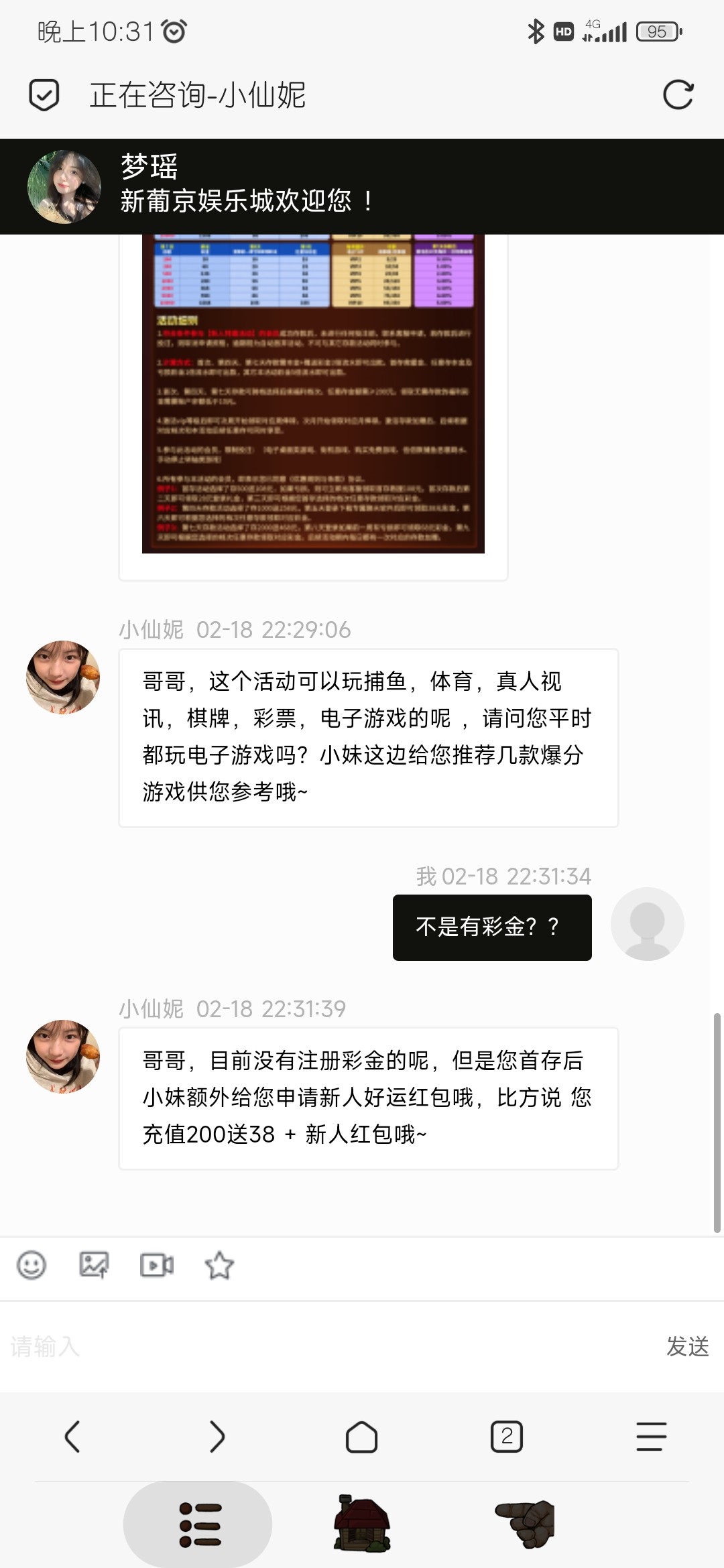This screenshot has width=724, height=1568.
Task: Tap the pointing hand icon
Action: 526,1523
